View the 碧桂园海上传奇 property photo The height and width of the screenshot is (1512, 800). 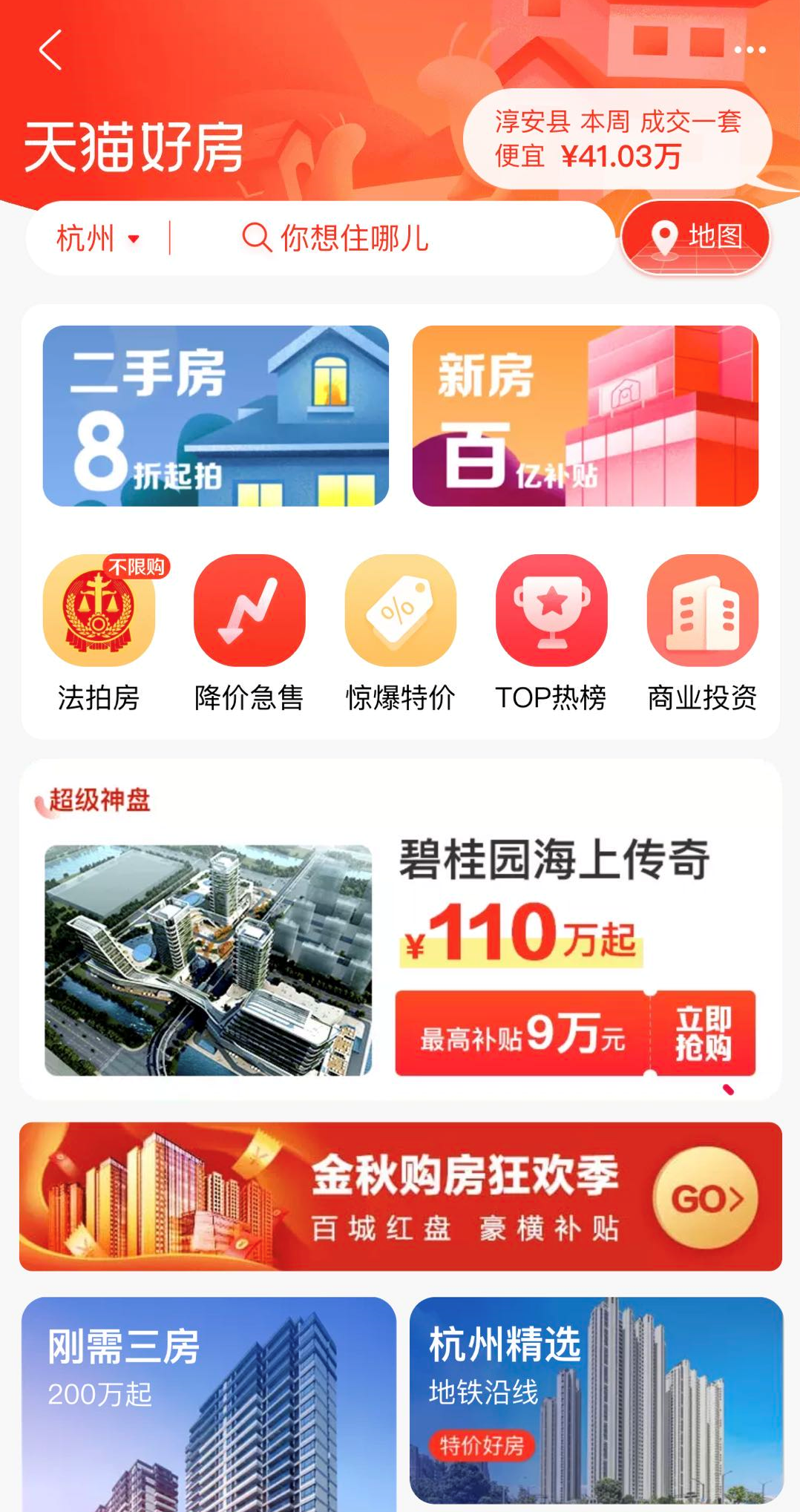pos(209,960)
